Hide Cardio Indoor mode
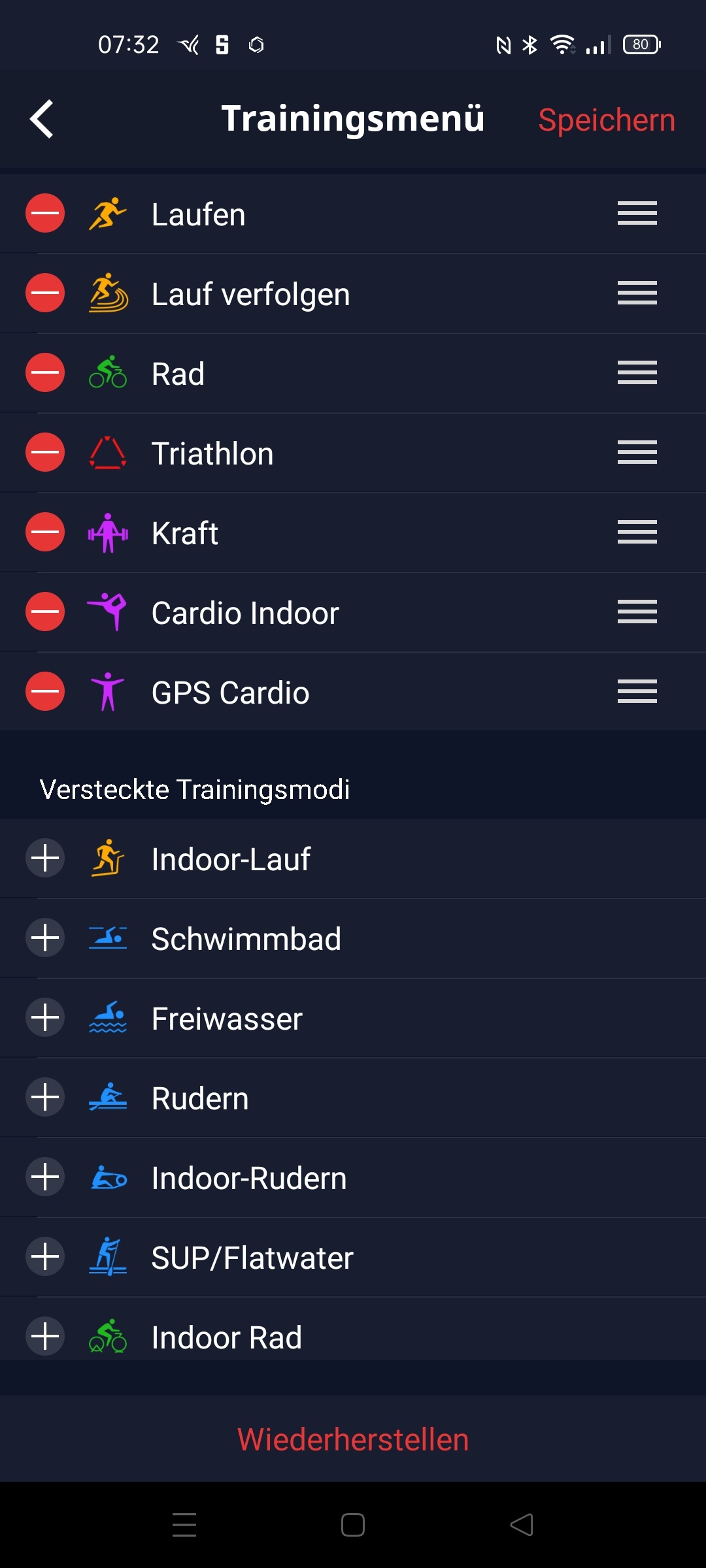This screenshot has height=1568, width=706. (x=45, y=612)
